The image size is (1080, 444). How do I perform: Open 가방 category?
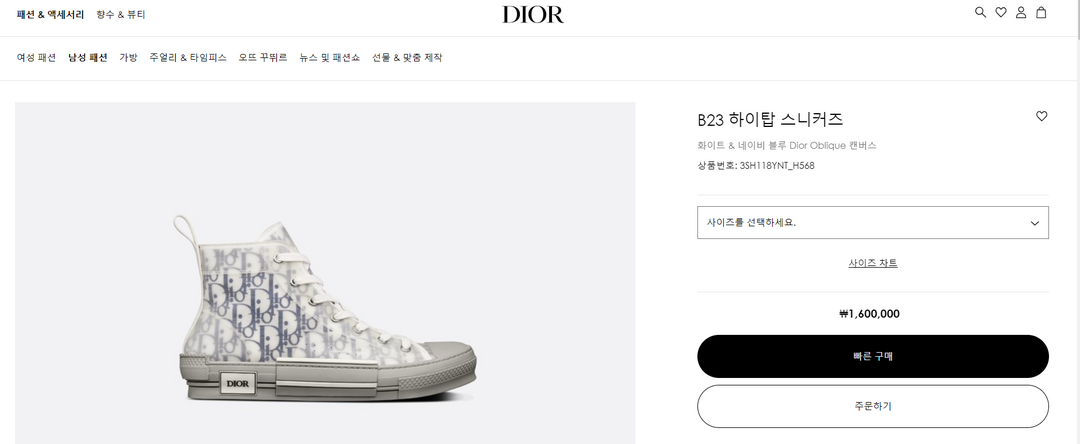[128, 58]
